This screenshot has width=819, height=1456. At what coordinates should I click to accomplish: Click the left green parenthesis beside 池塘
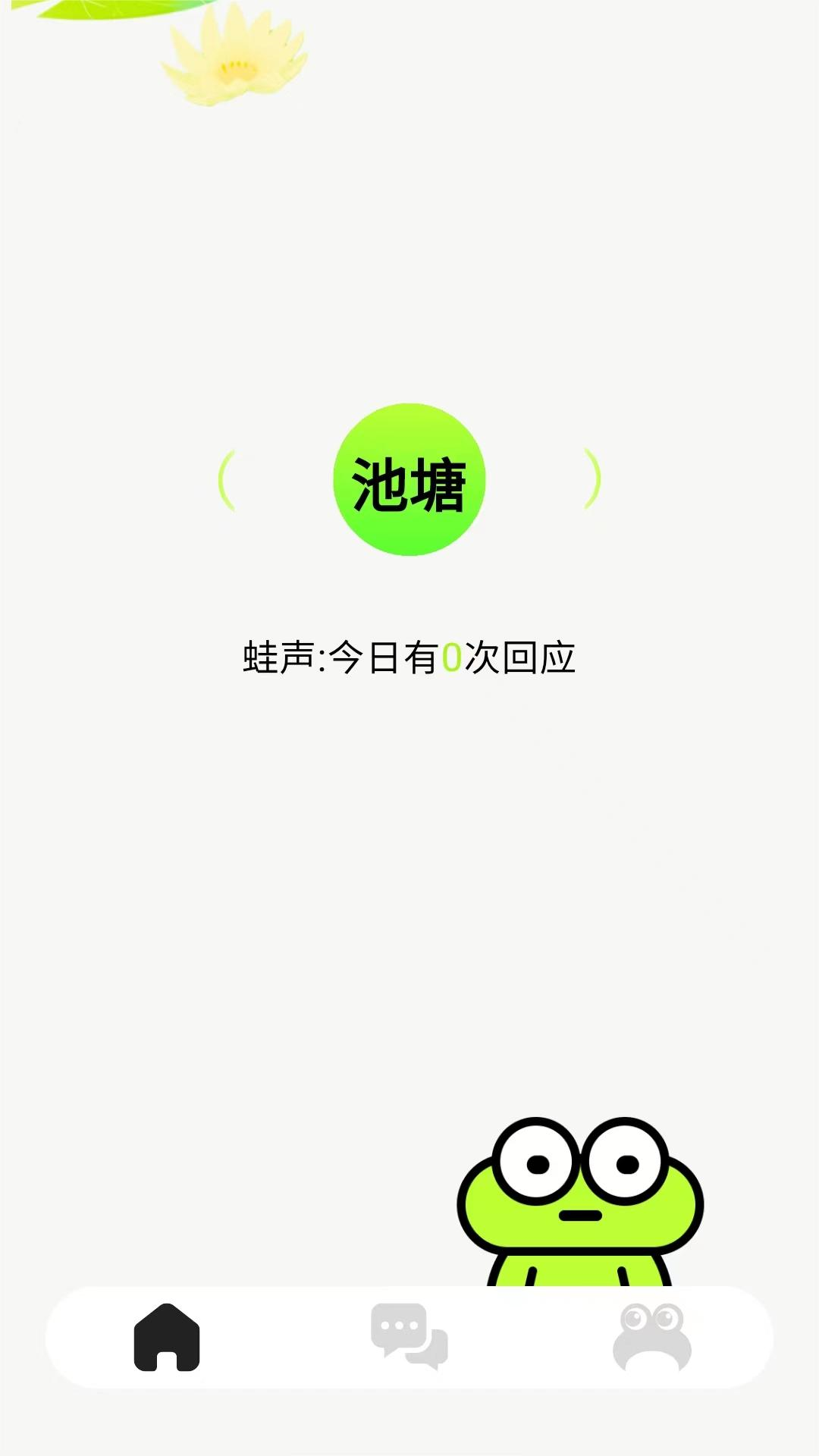tap(225, 482)
